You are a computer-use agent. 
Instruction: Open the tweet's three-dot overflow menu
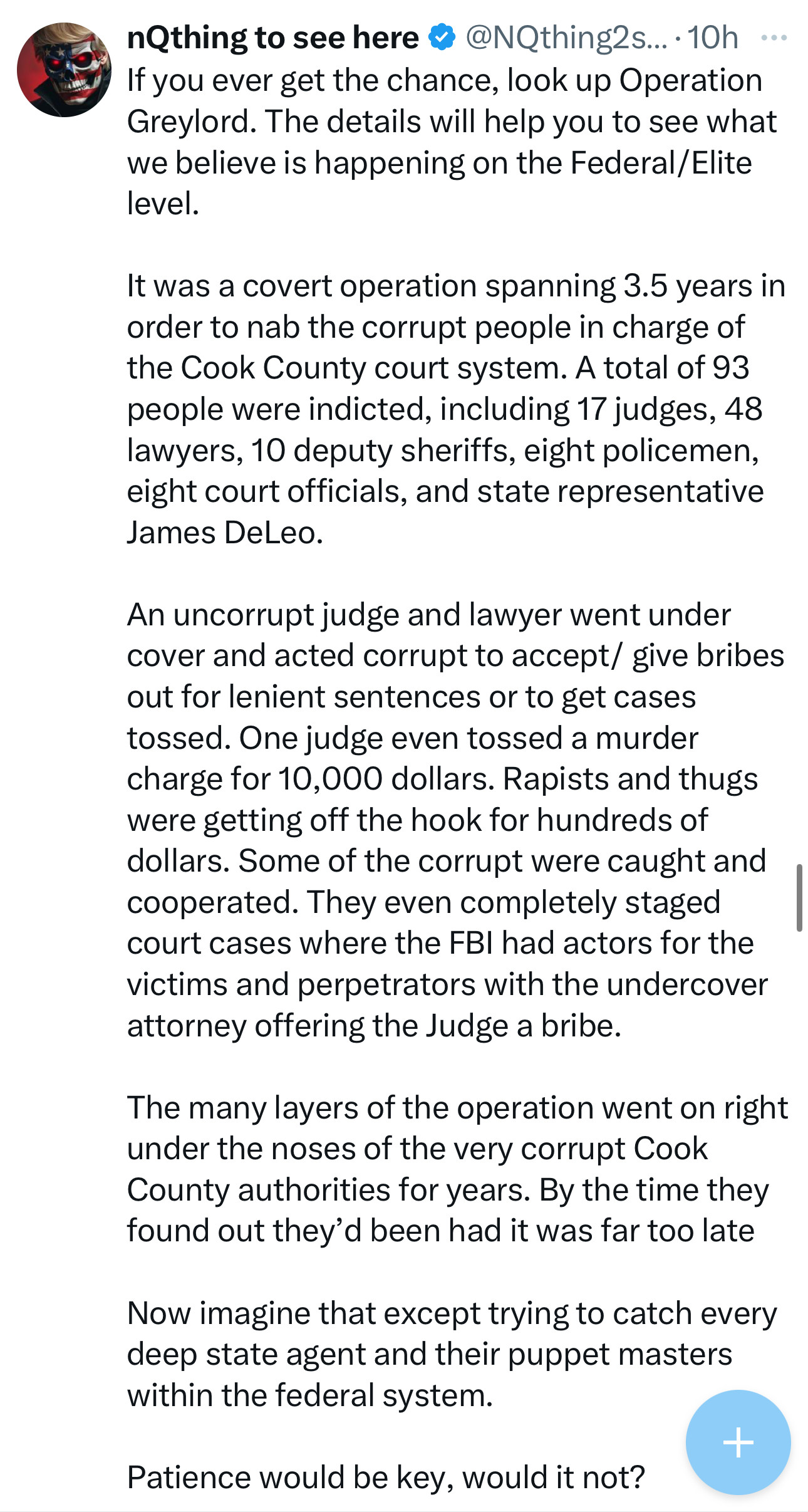[774, 38]
